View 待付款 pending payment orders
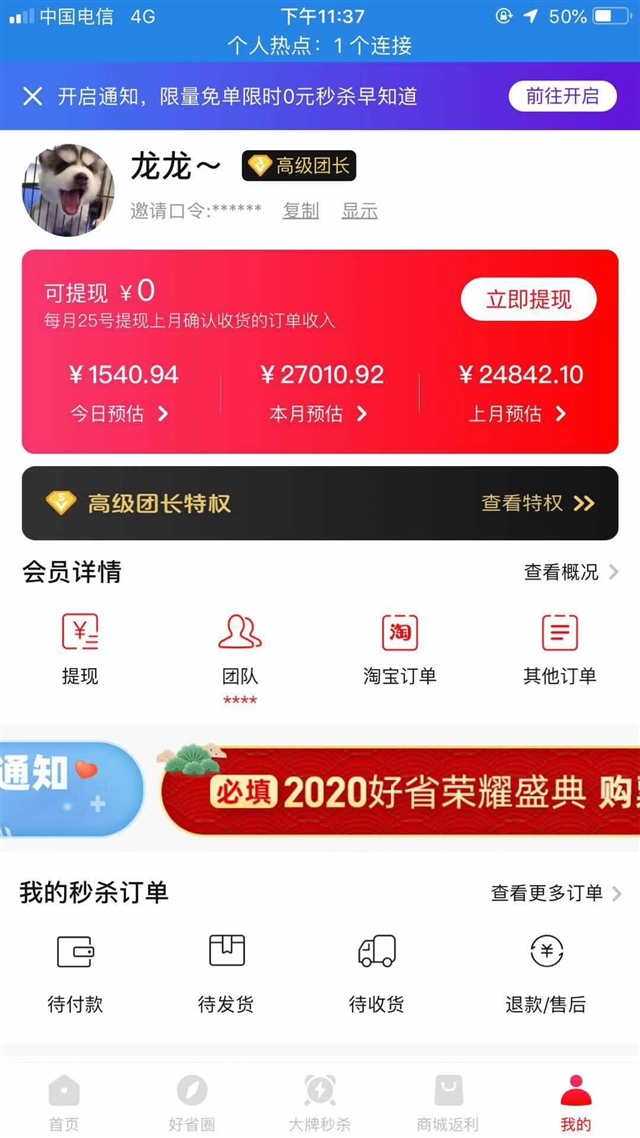The width and height of the screenshot is (640, 1138). [75, 973]
